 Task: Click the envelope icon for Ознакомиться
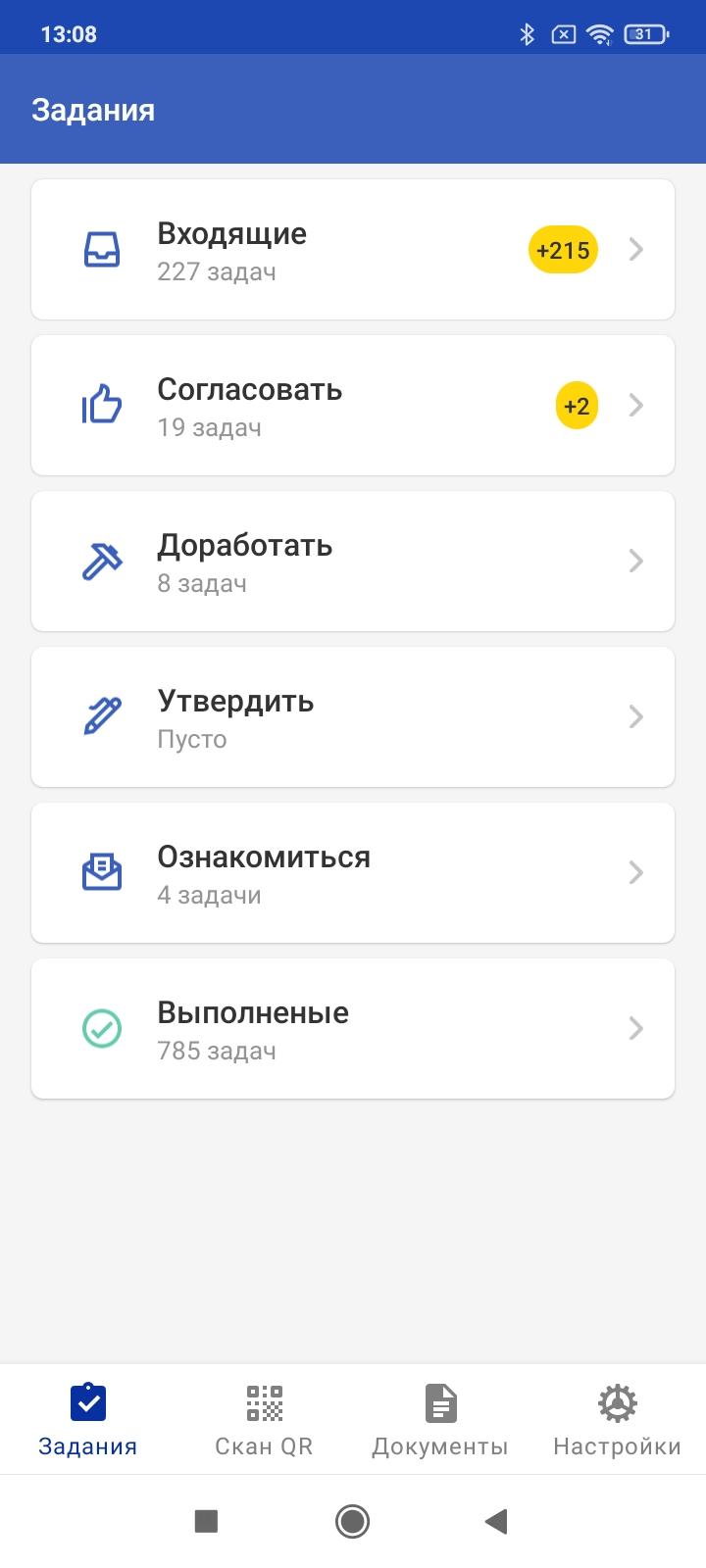pos(101,871)
